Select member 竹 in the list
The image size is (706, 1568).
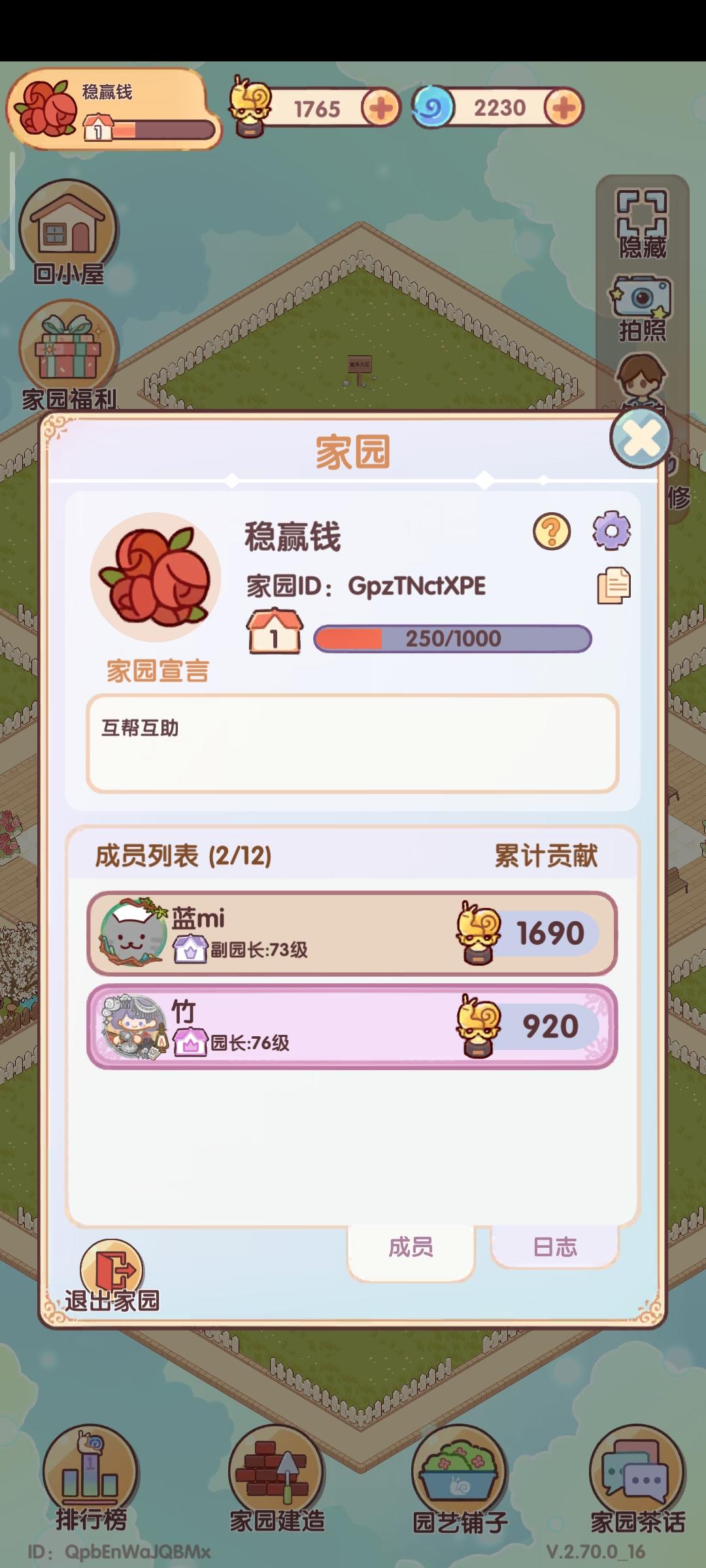click(x=353, y=1026)
